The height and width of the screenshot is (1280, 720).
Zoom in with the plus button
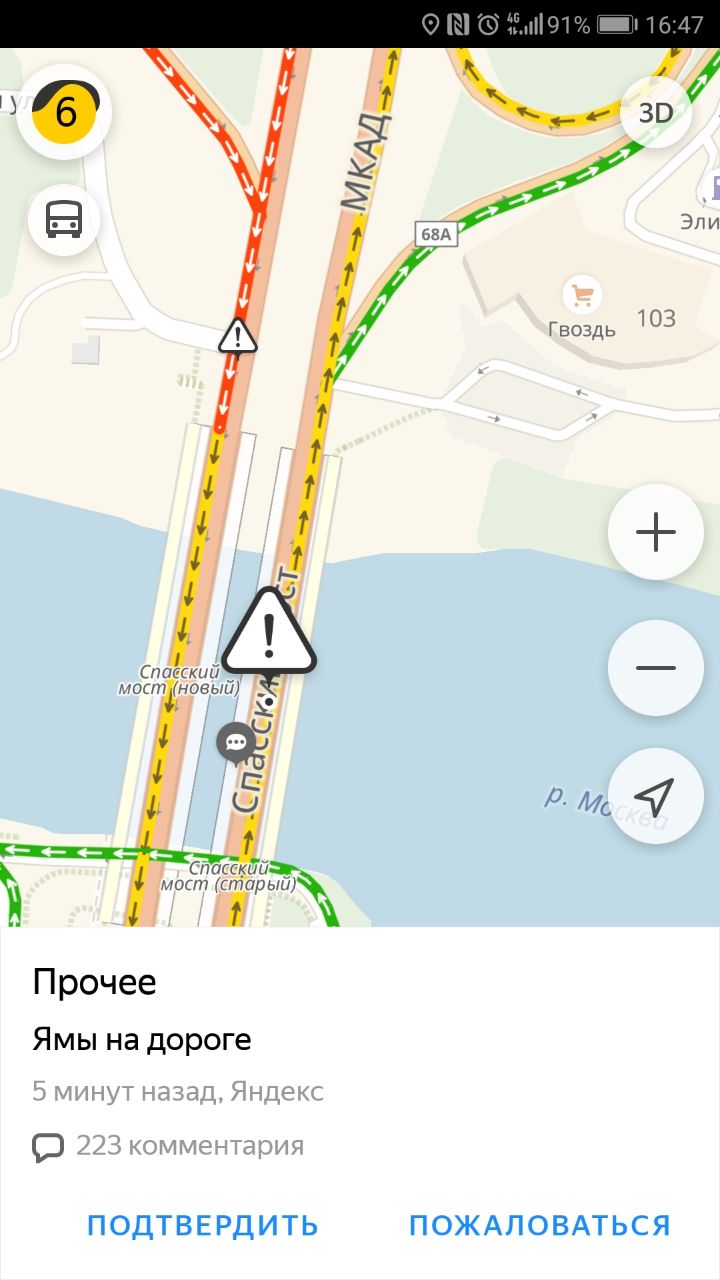(x=656, y=532)
